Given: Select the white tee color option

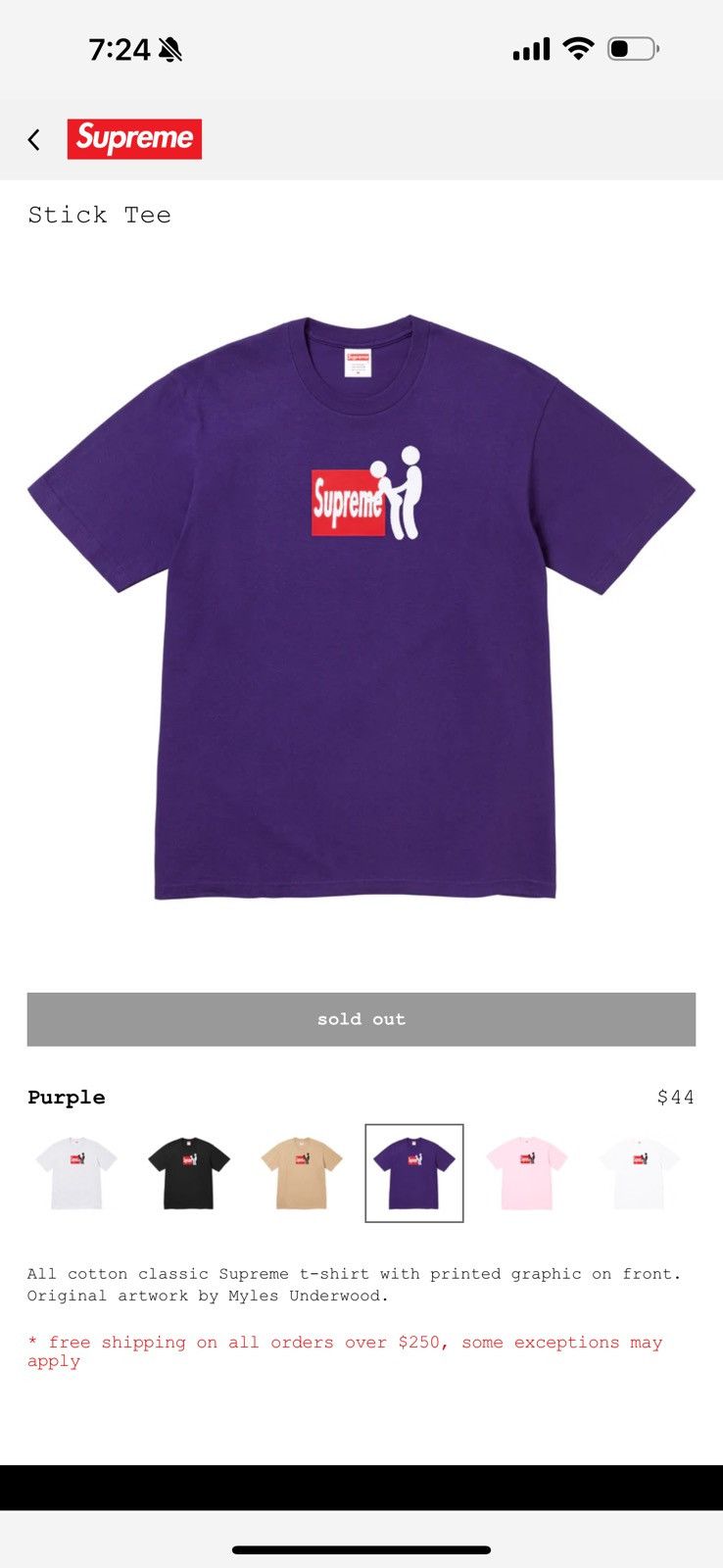Looking at the screenshot, I should tap(640, 1173).
